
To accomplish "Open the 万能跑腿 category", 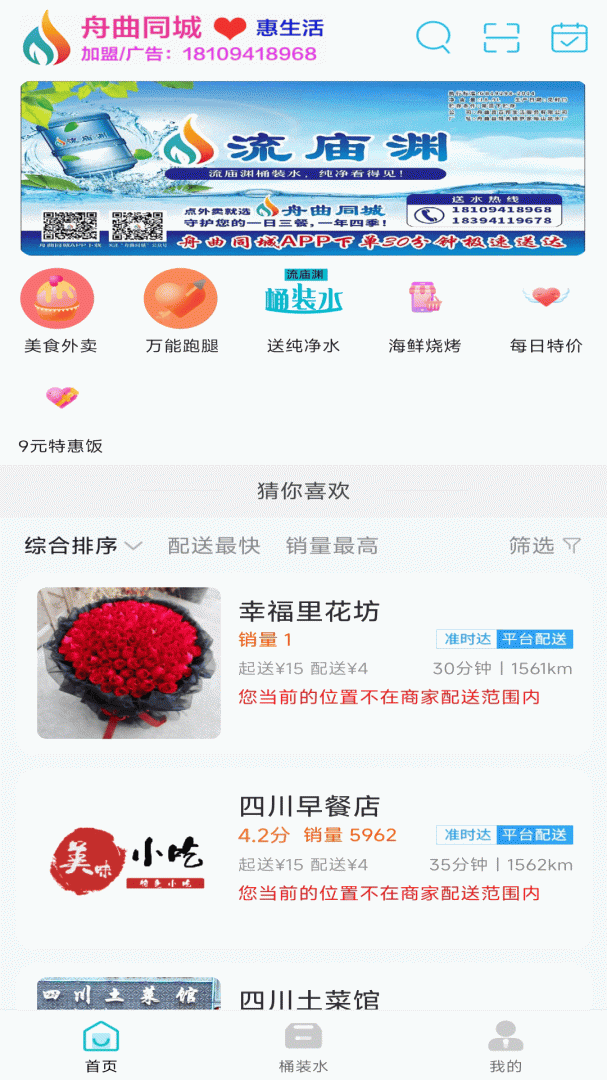I will coord(181,312).
